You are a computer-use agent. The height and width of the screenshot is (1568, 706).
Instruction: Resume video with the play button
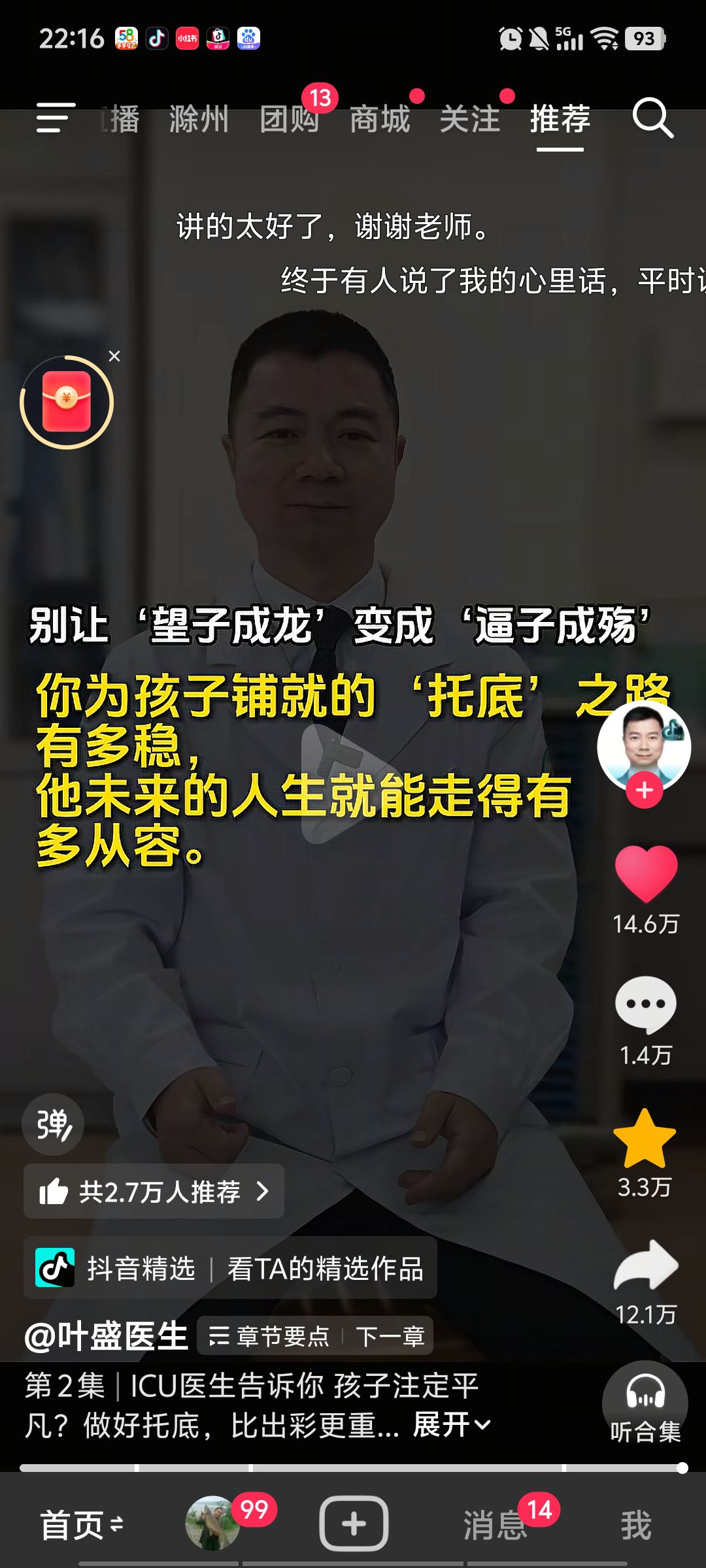346,784
